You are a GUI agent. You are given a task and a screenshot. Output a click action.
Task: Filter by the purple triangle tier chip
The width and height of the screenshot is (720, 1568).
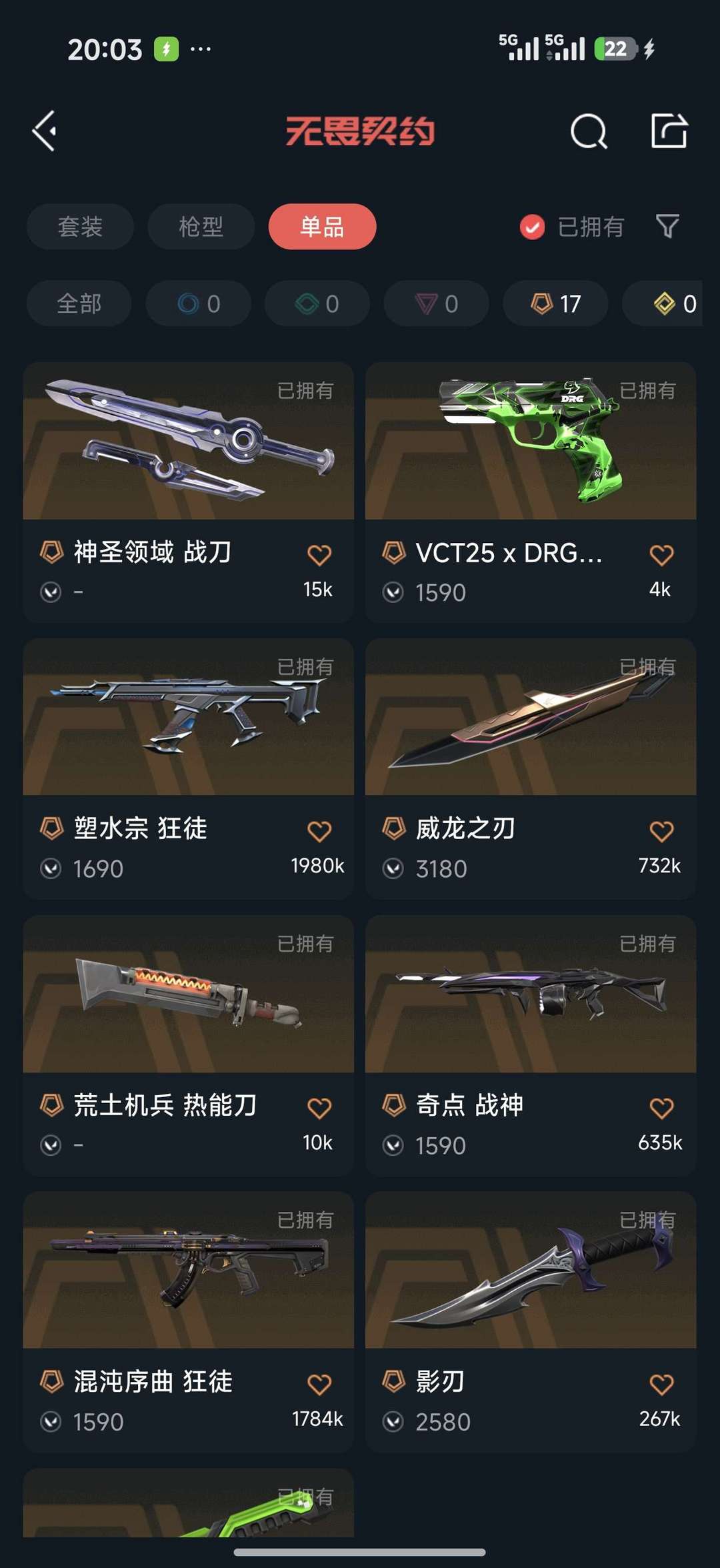tap(436, 303)
